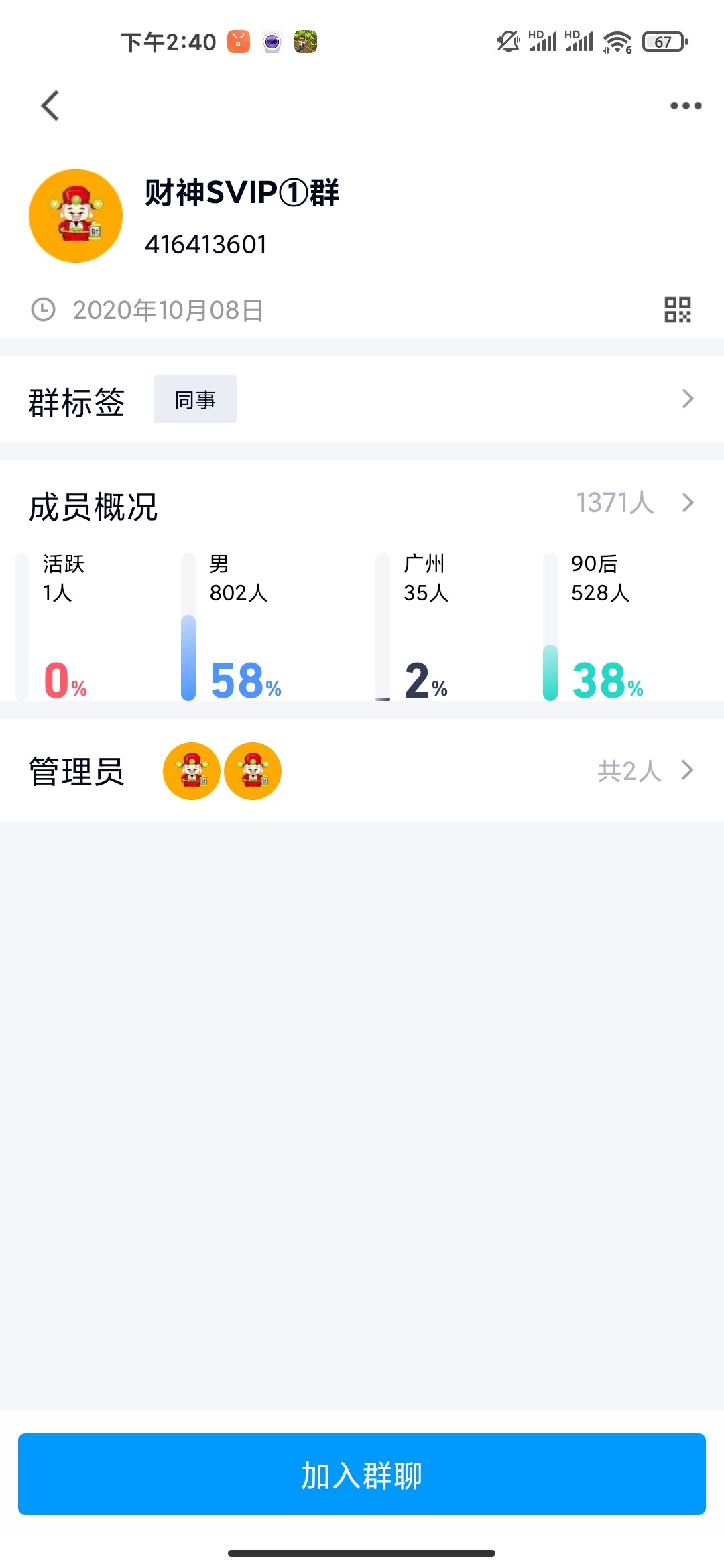Expand the 群标签 tag section
Image resolution: width=724 pixels, height=1568 pixels.
(362, 399)
